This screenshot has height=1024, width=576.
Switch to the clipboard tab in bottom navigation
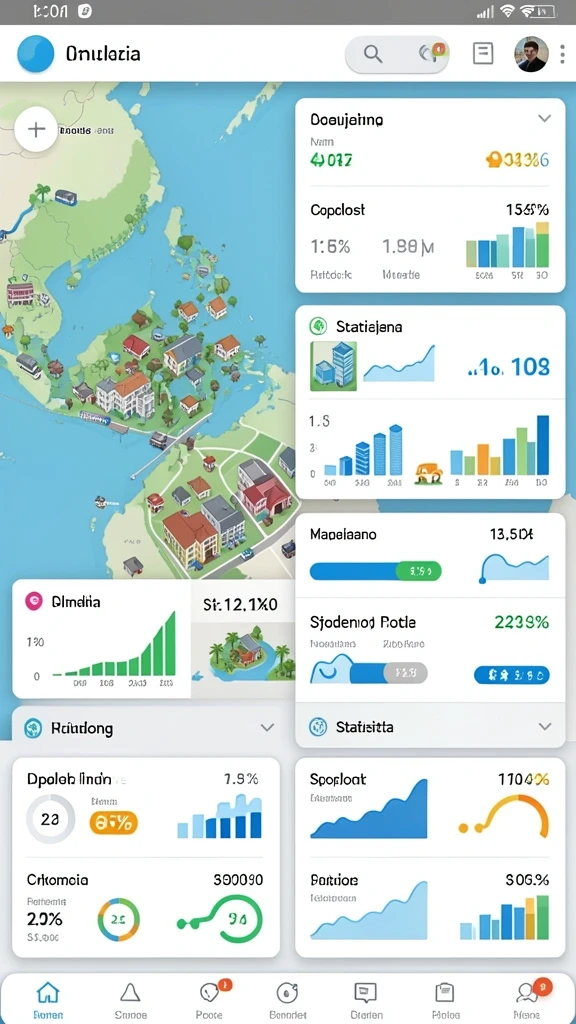click(445, 999)
